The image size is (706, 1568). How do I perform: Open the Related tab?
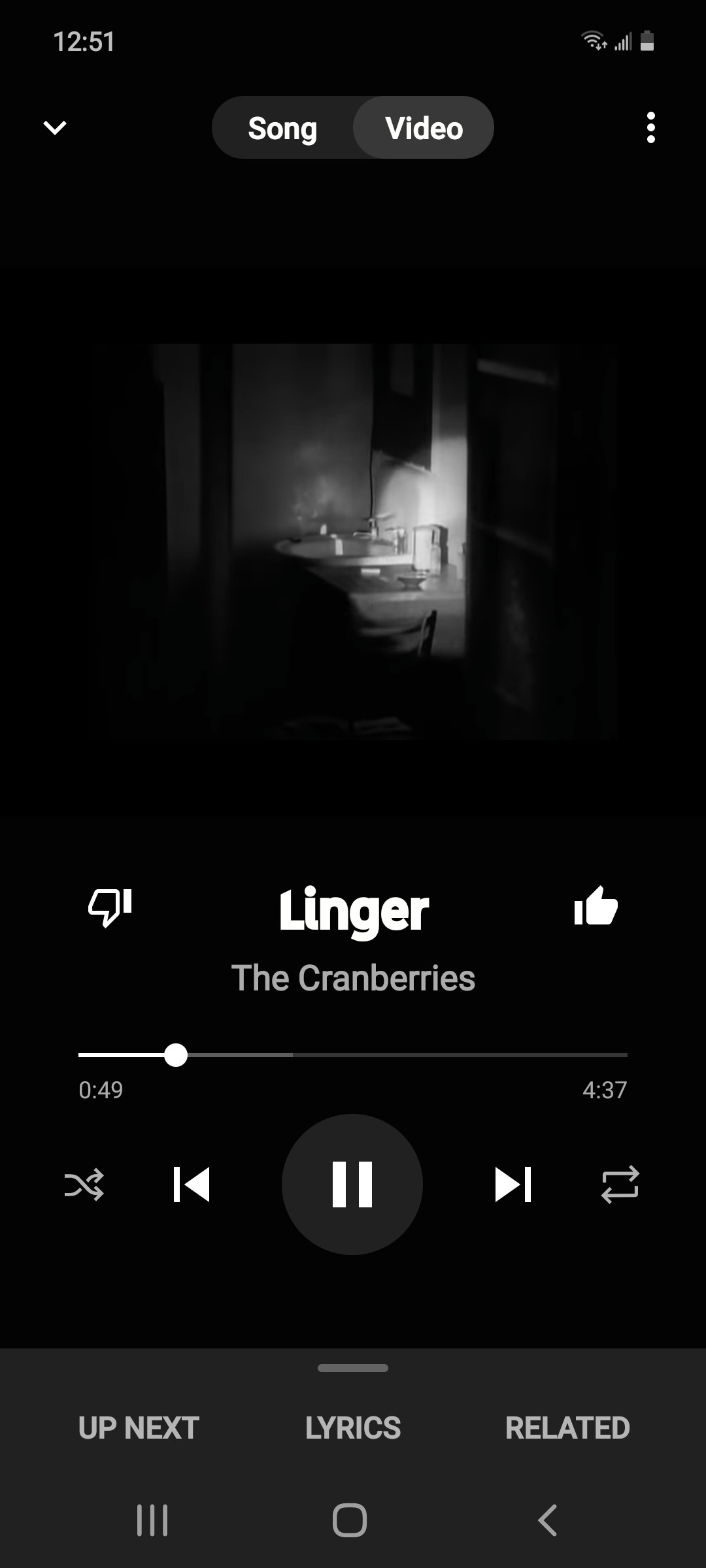tap(567, 1428)
